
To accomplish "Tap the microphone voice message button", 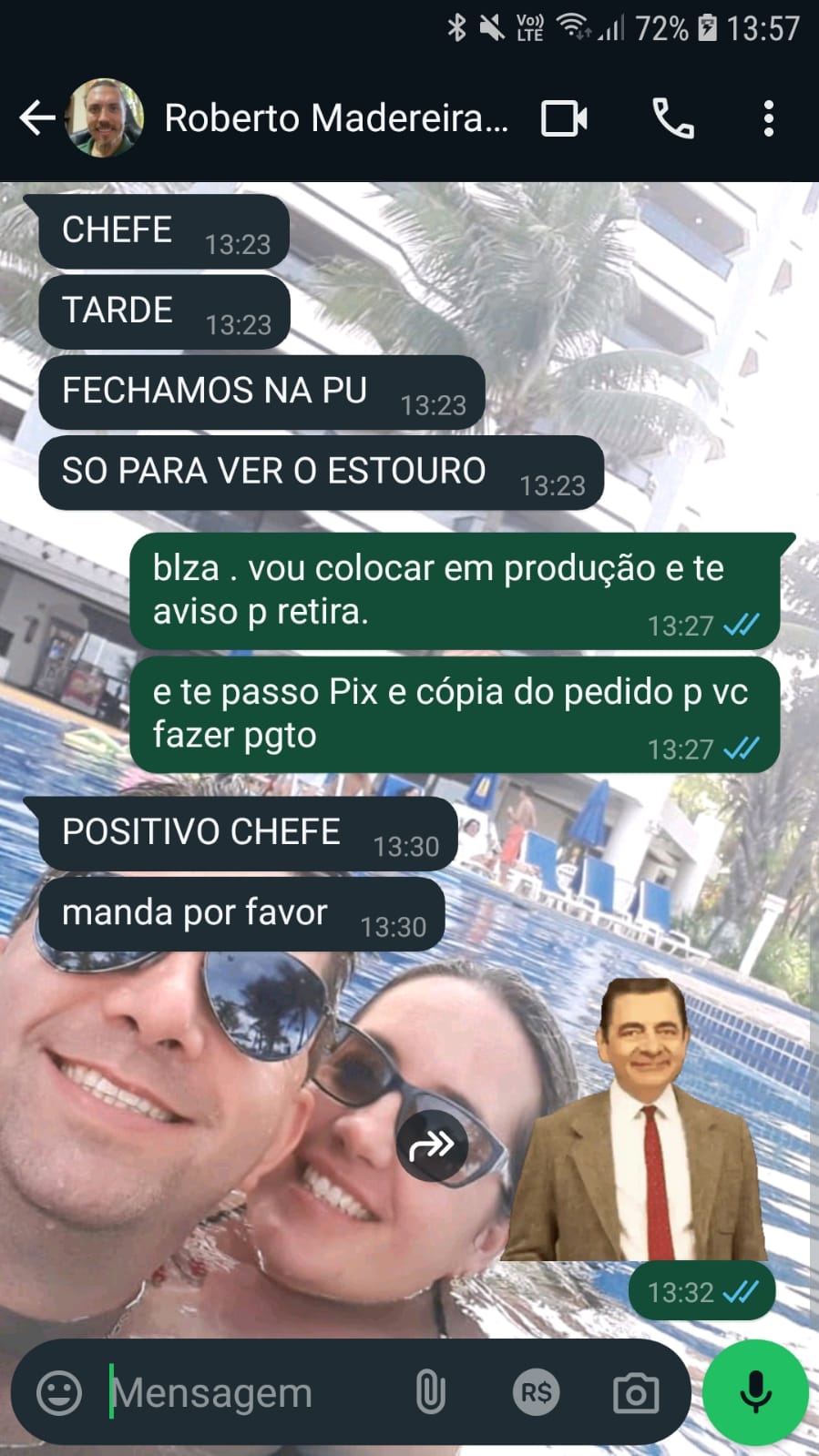I will [x=755, y=1392].
